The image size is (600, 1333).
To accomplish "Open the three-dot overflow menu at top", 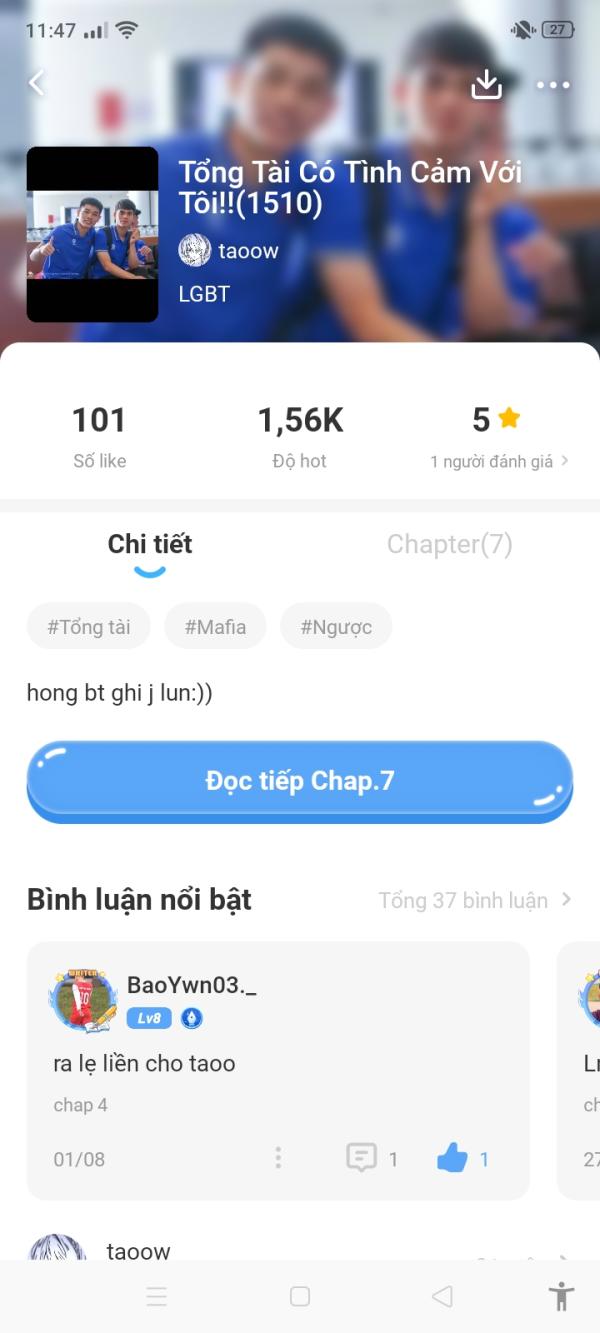I will click(552, 85).
